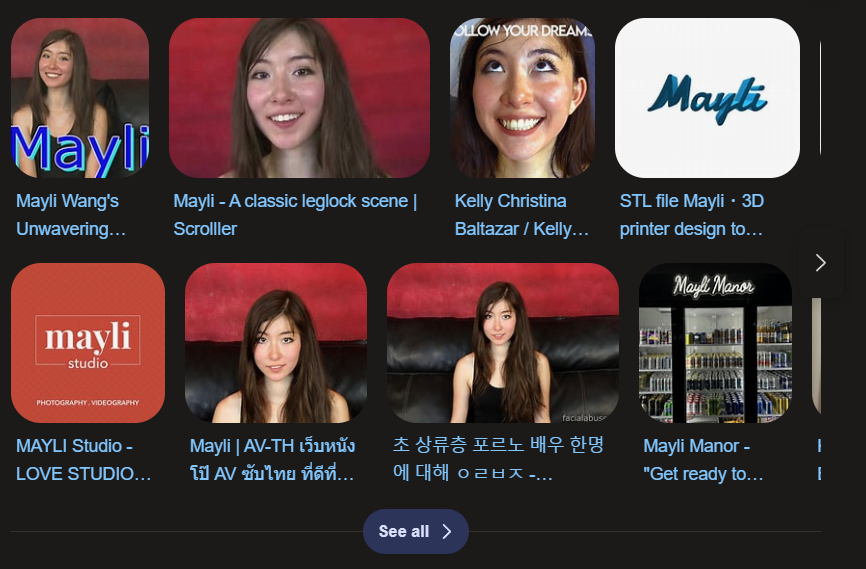
Task: Open the Mayli Wang's Unwavering result
Action: [x=80, y=98]
